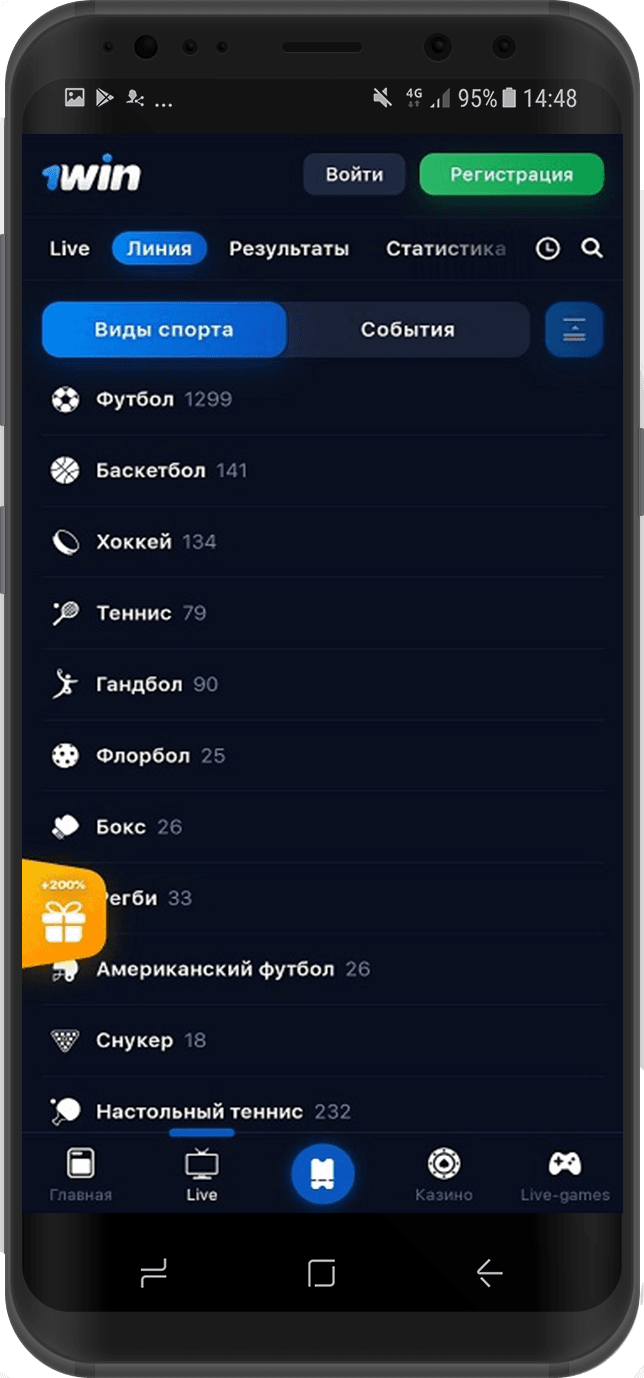View the Гандбол events
Image resolution: width=644 pixels, height=1378 pixels.
pos(139,685)
